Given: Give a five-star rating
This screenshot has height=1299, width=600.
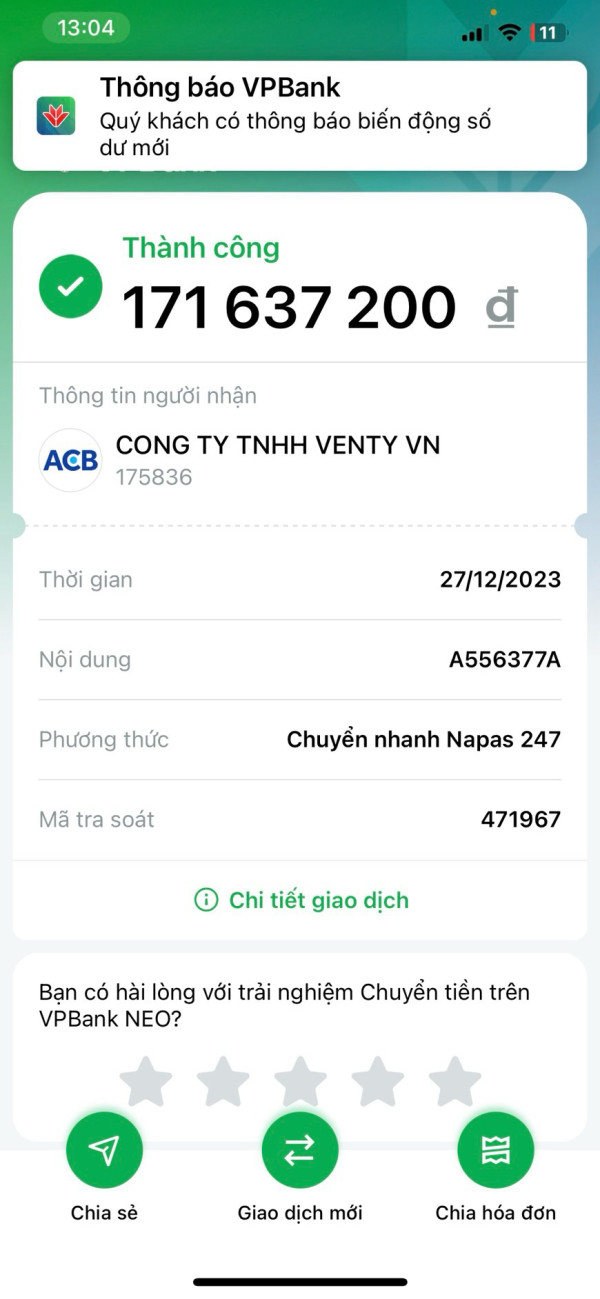Looking at the screenshot, I should pyautogui.click(x=455, y=1083).
